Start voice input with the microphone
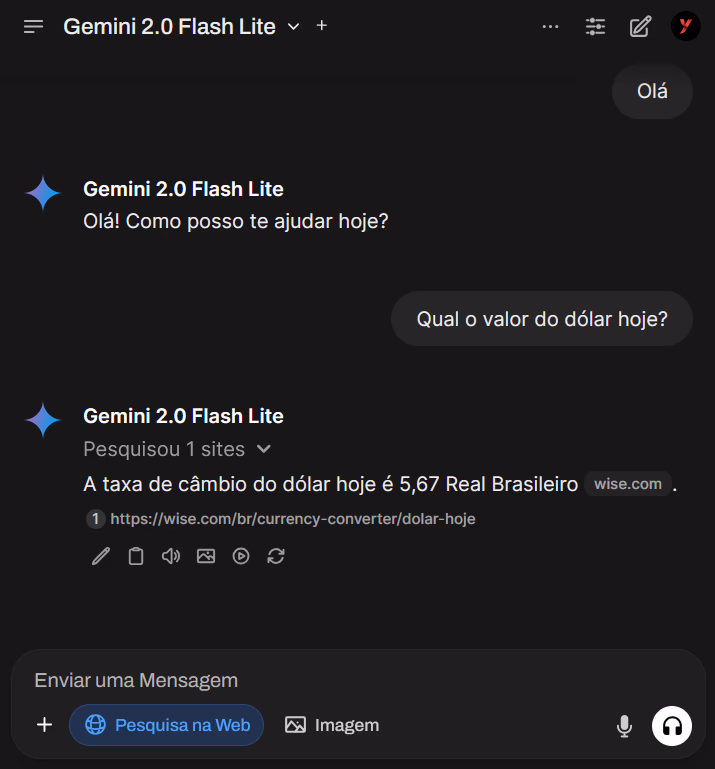The height and width of the screenshot is (769, 715). click(x=625, y=726)
